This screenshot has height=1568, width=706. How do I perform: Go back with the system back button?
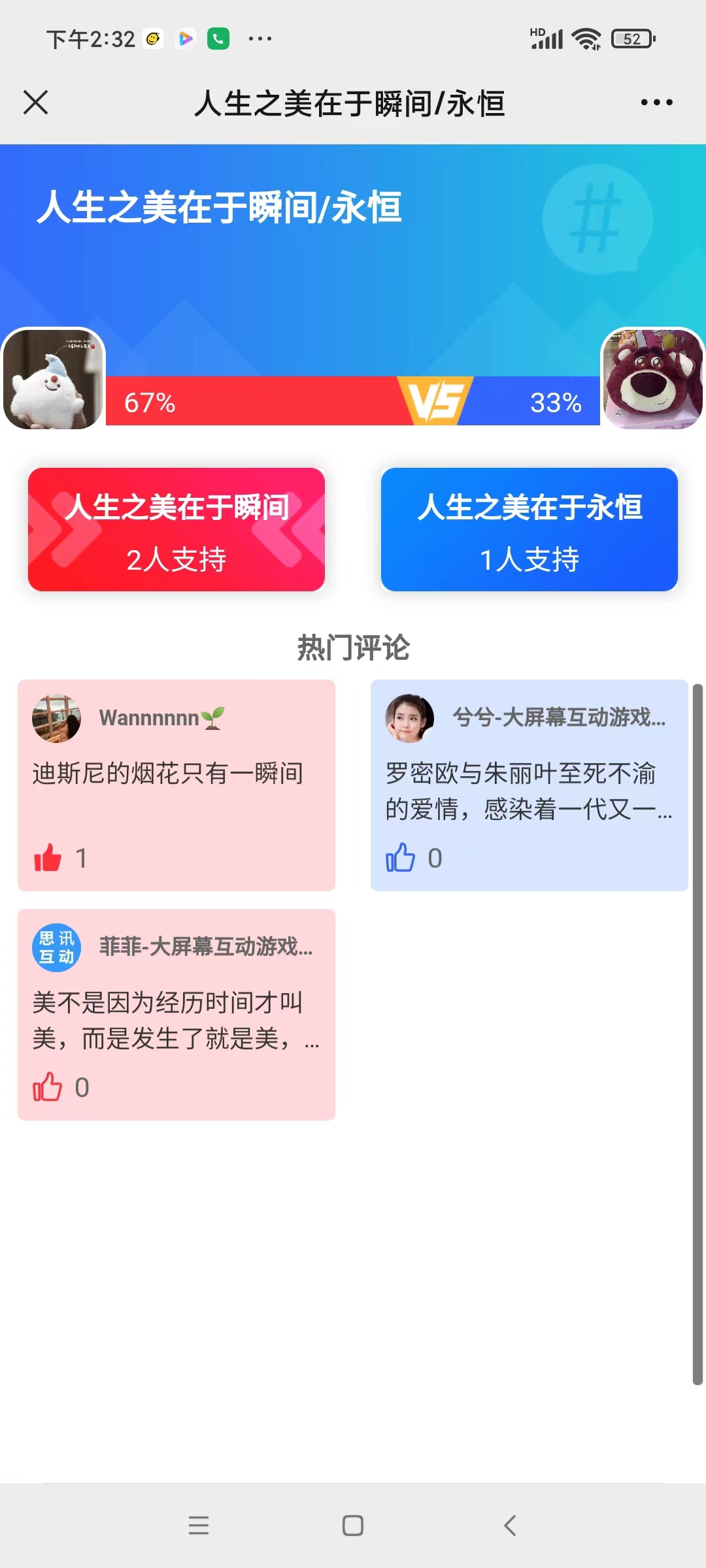510,1526
